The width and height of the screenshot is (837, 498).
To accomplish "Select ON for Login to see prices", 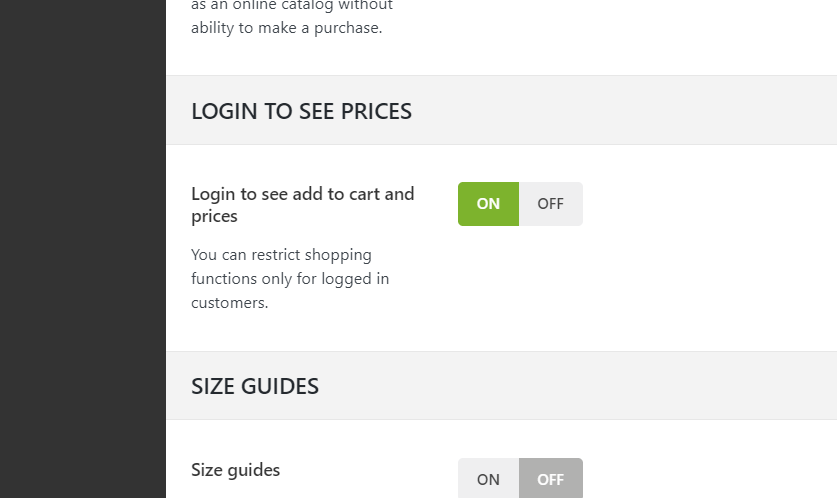I will (x=488, y=204).
